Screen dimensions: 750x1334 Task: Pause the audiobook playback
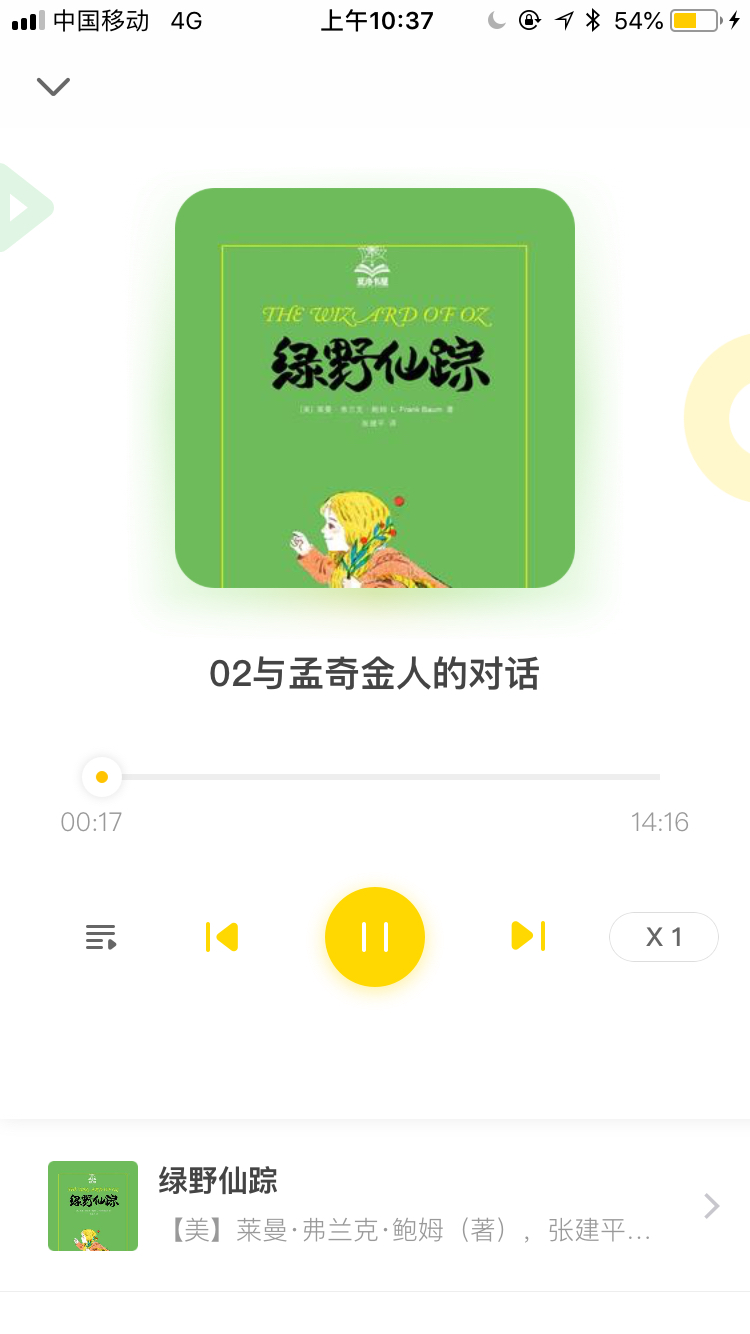(x=375, y=937)
